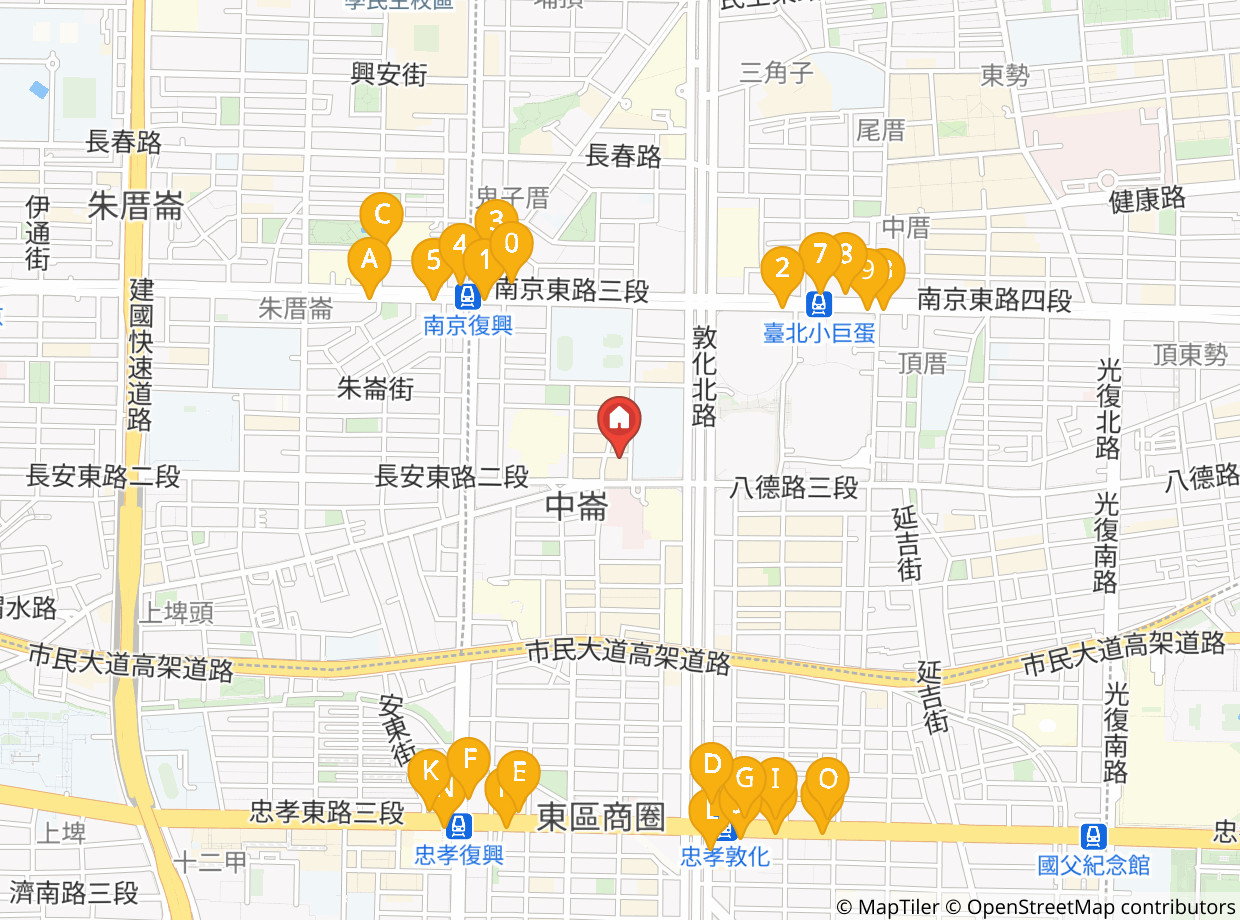1240x920 pixels.
Task: Tap map marker 2
Action: point(781,267)
